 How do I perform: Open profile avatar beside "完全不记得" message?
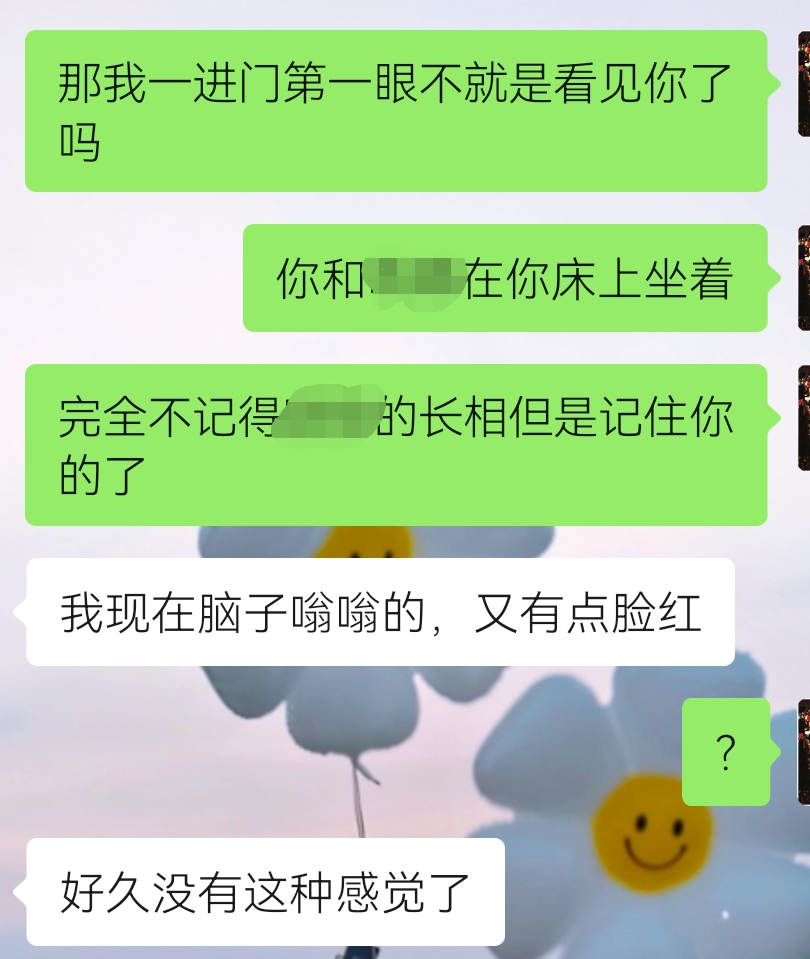coord(803,418)
